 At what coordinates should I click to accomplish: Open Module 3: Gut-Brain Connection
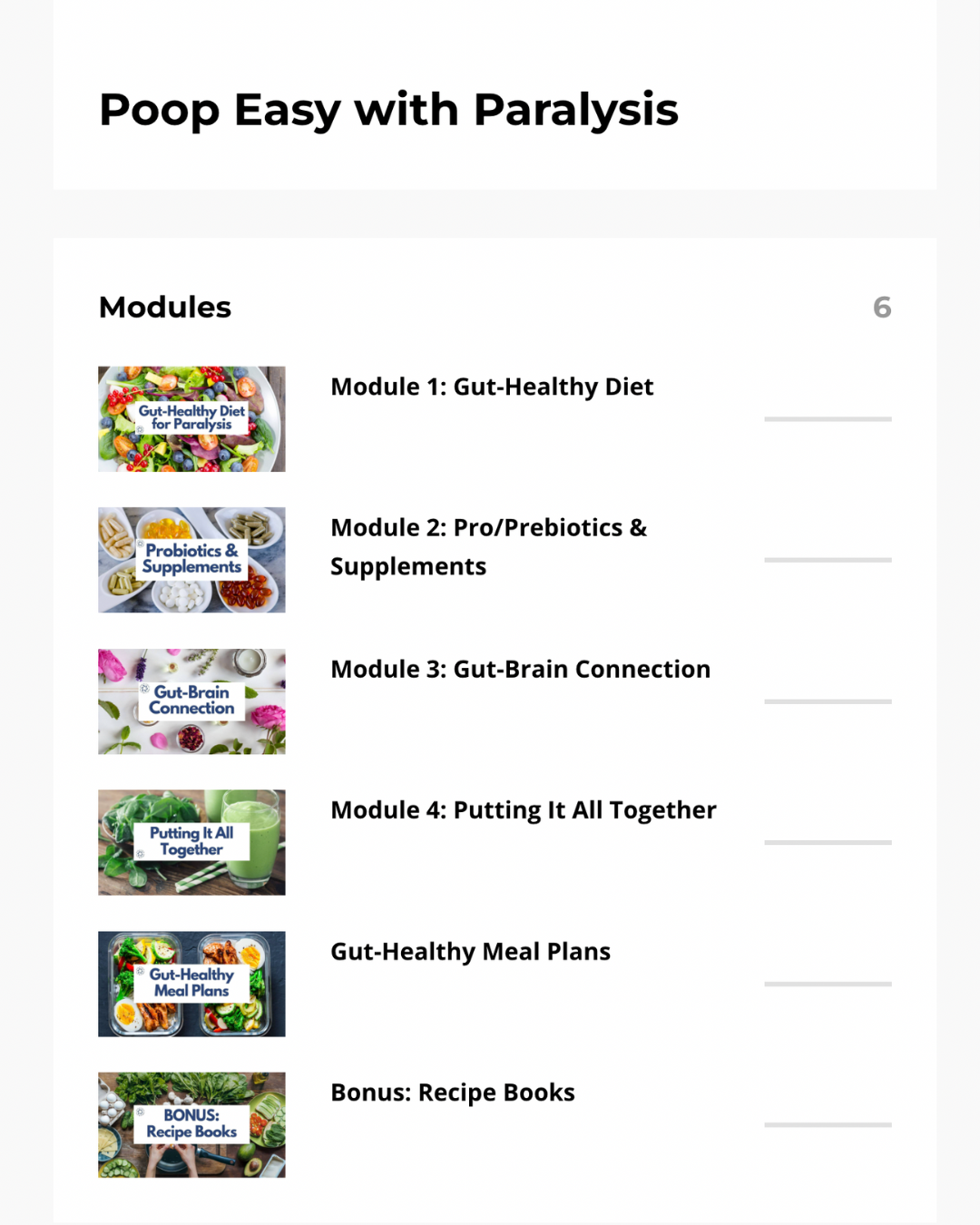520,670
